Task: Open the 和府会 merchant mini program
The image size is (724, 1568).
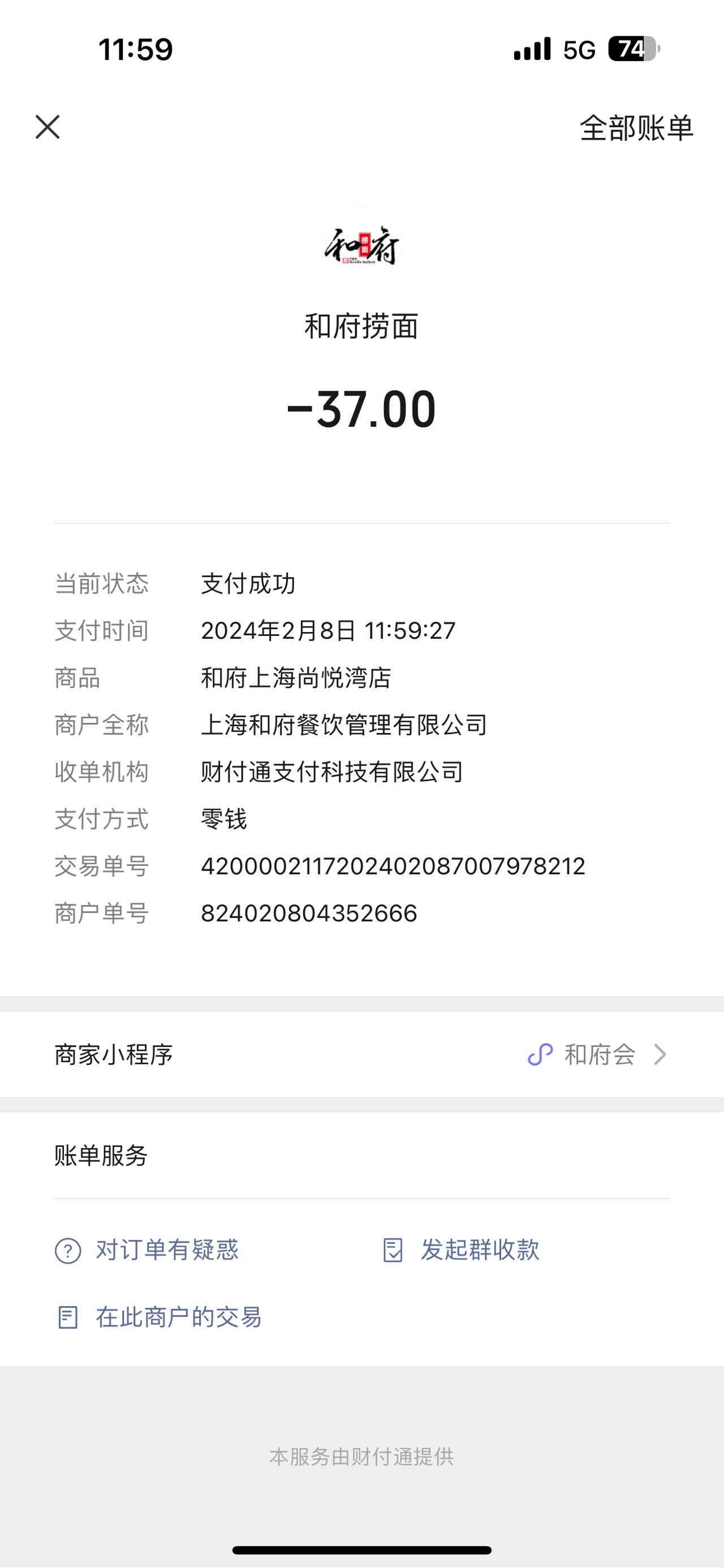Action: click(361, 1054)
